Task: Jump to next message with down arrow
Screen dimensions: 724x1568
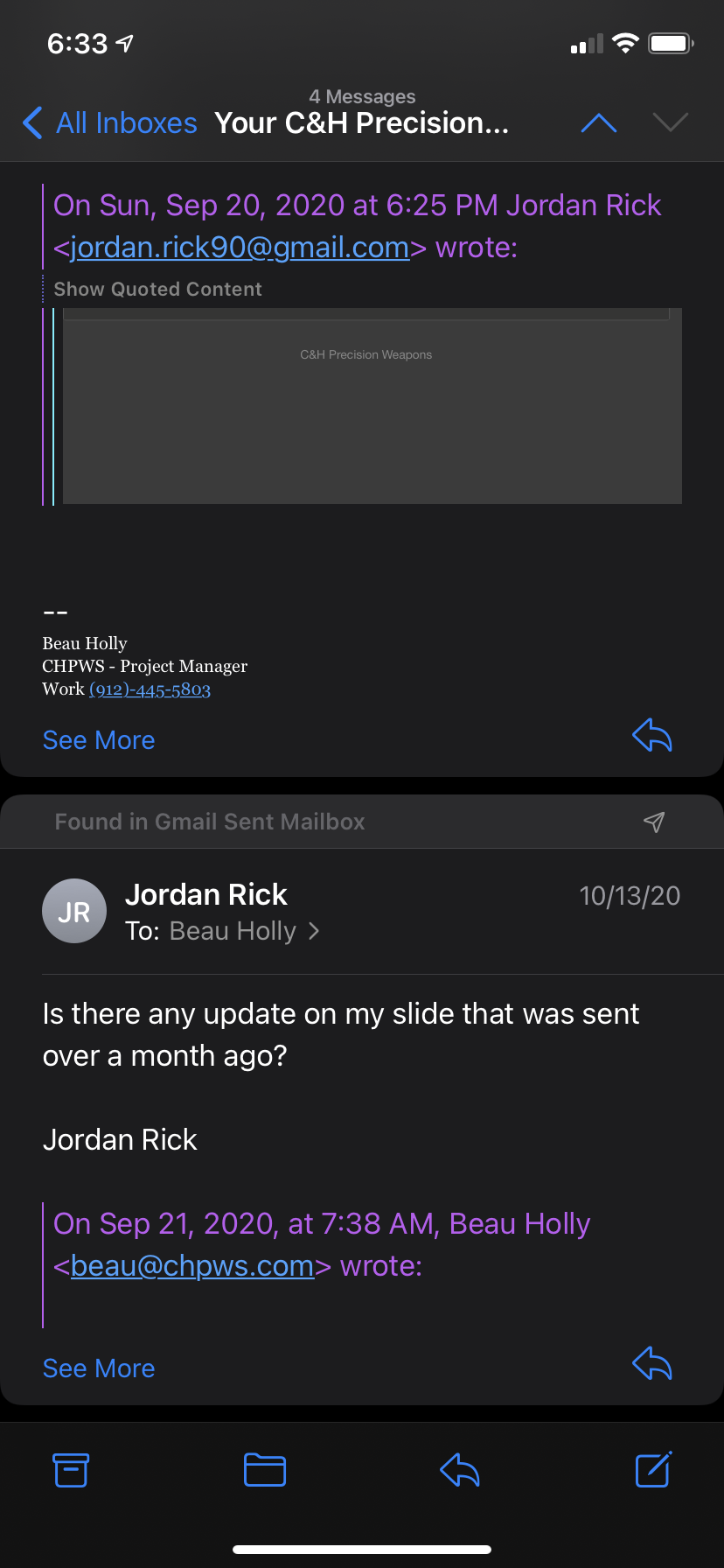Action: coord(671,122)
